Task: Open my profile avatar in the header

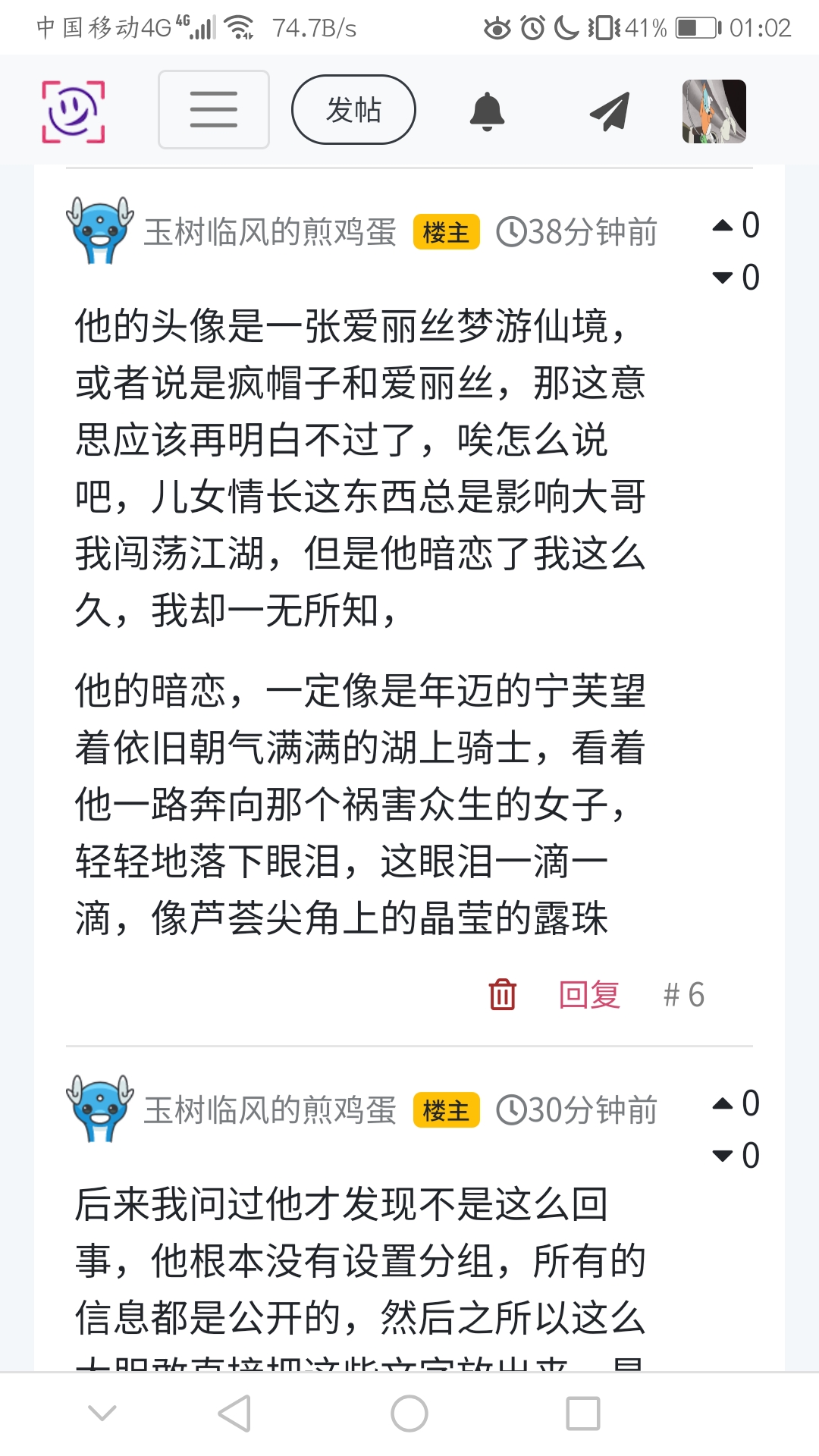Action: pos(714,111)
